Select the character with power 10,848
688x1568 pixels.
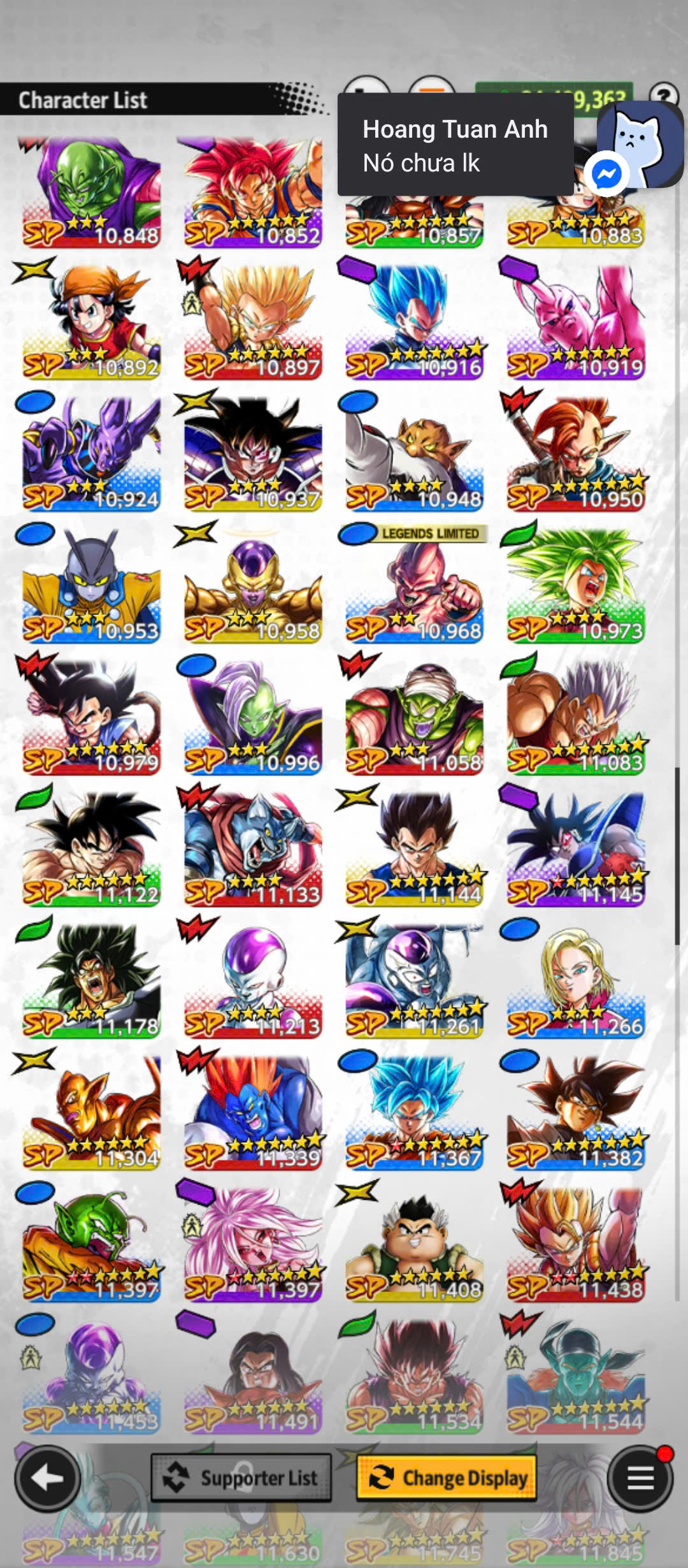pos(91,192)
